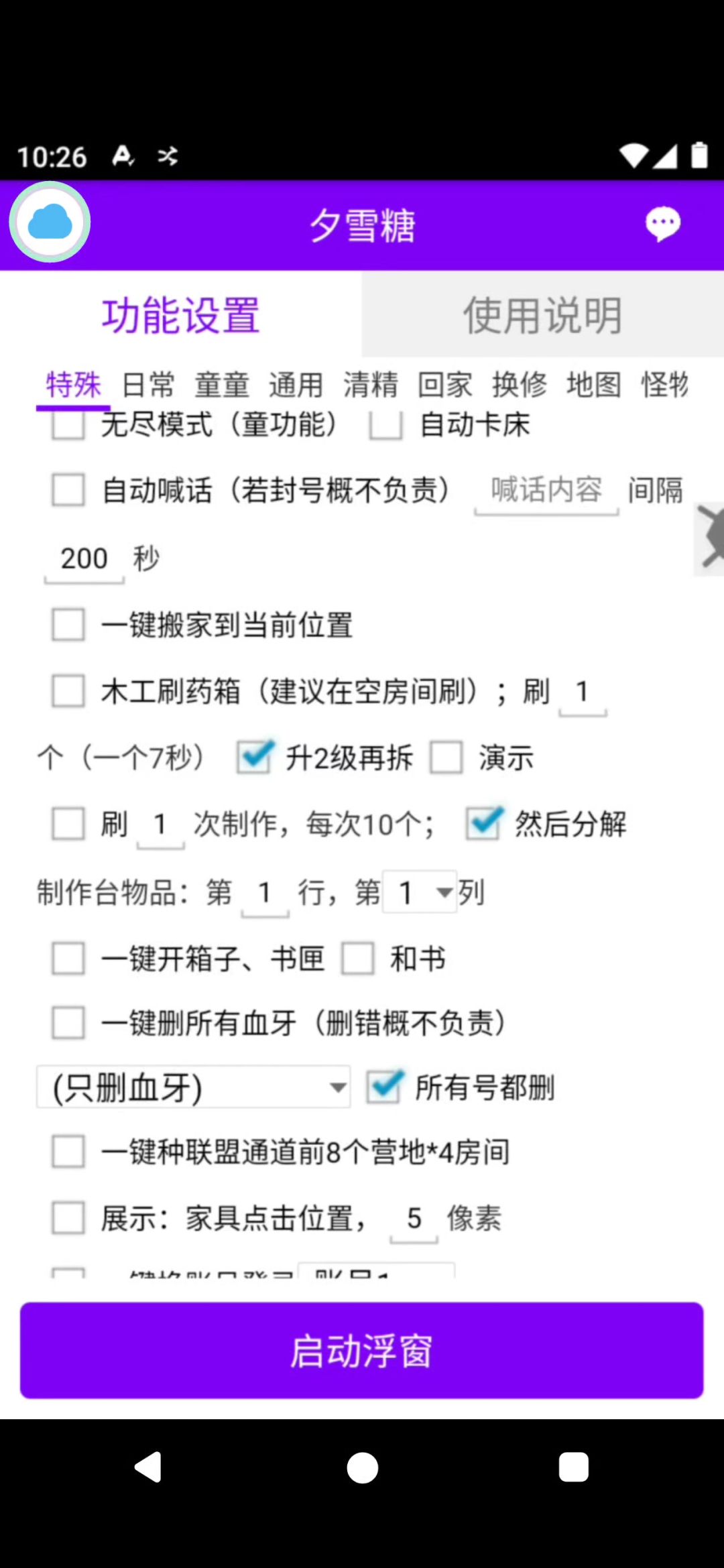Check 一键开箱子、书匣 option
The image size is (724, 1568).
coord(68,959)
